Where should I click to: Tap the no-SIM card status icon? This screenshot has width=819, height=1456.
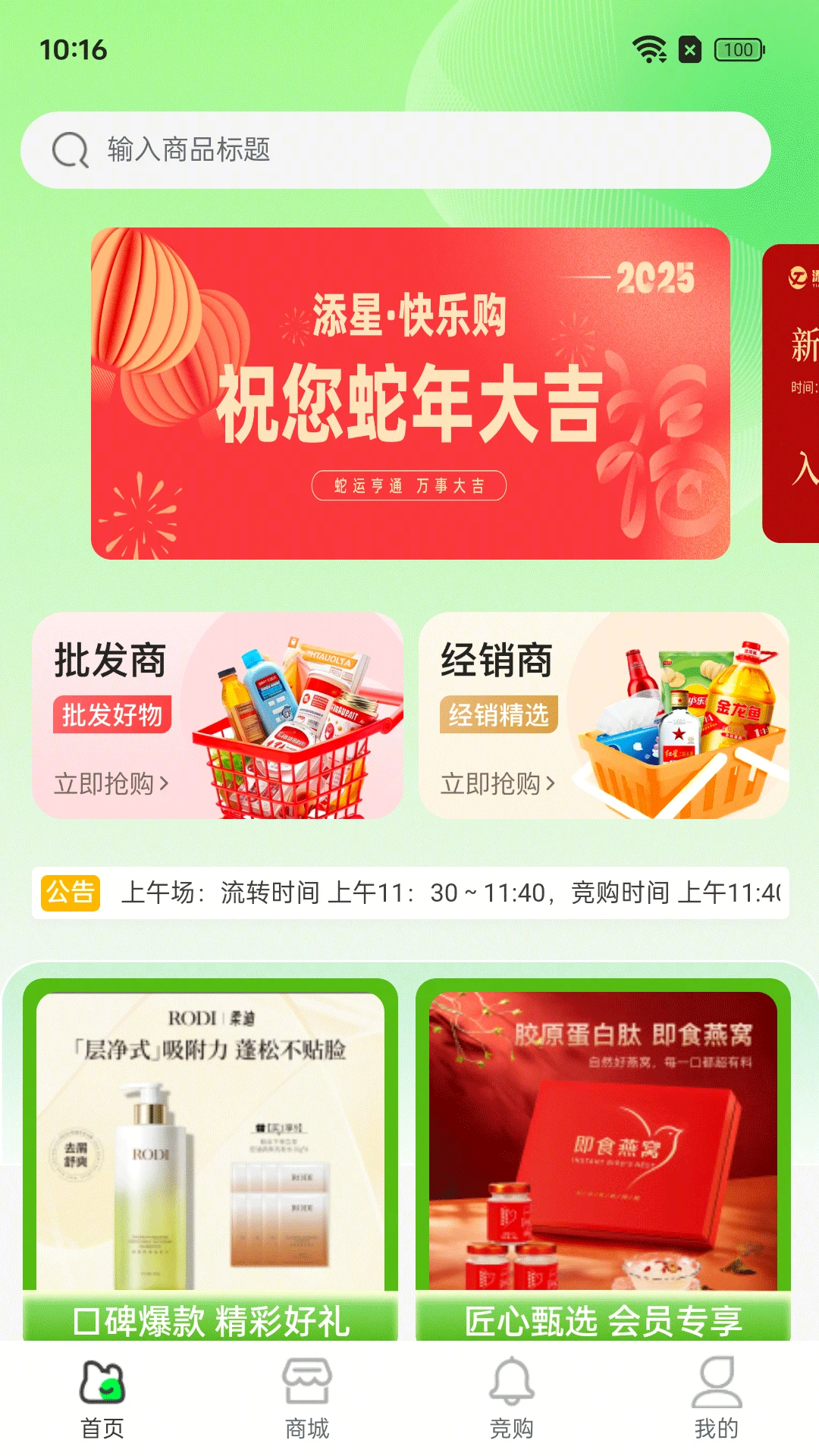690,50
